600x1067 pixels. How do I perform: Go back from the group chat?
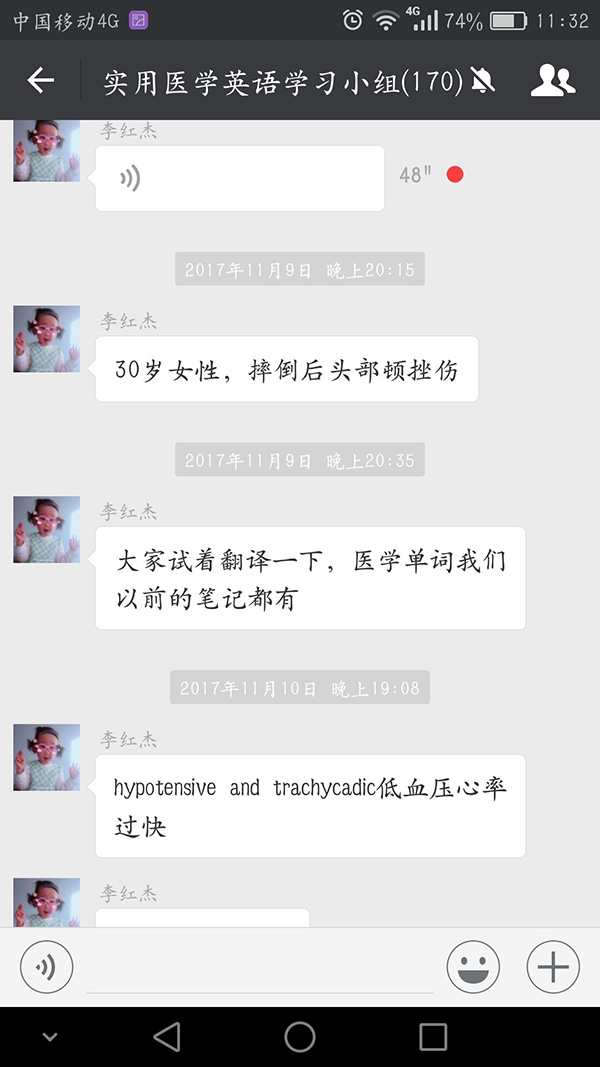[40, 81]
